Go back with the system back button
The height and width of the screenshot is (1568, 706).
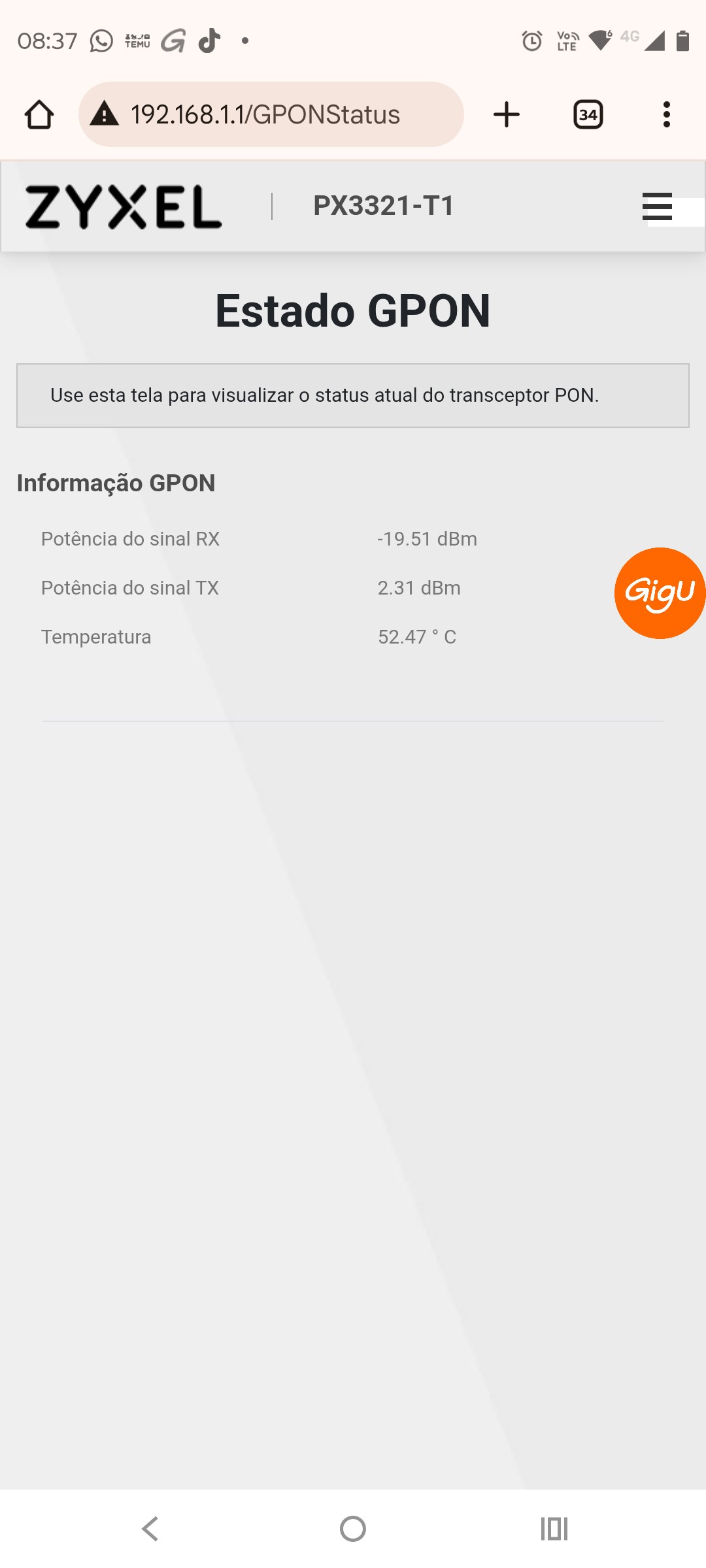150,1529
